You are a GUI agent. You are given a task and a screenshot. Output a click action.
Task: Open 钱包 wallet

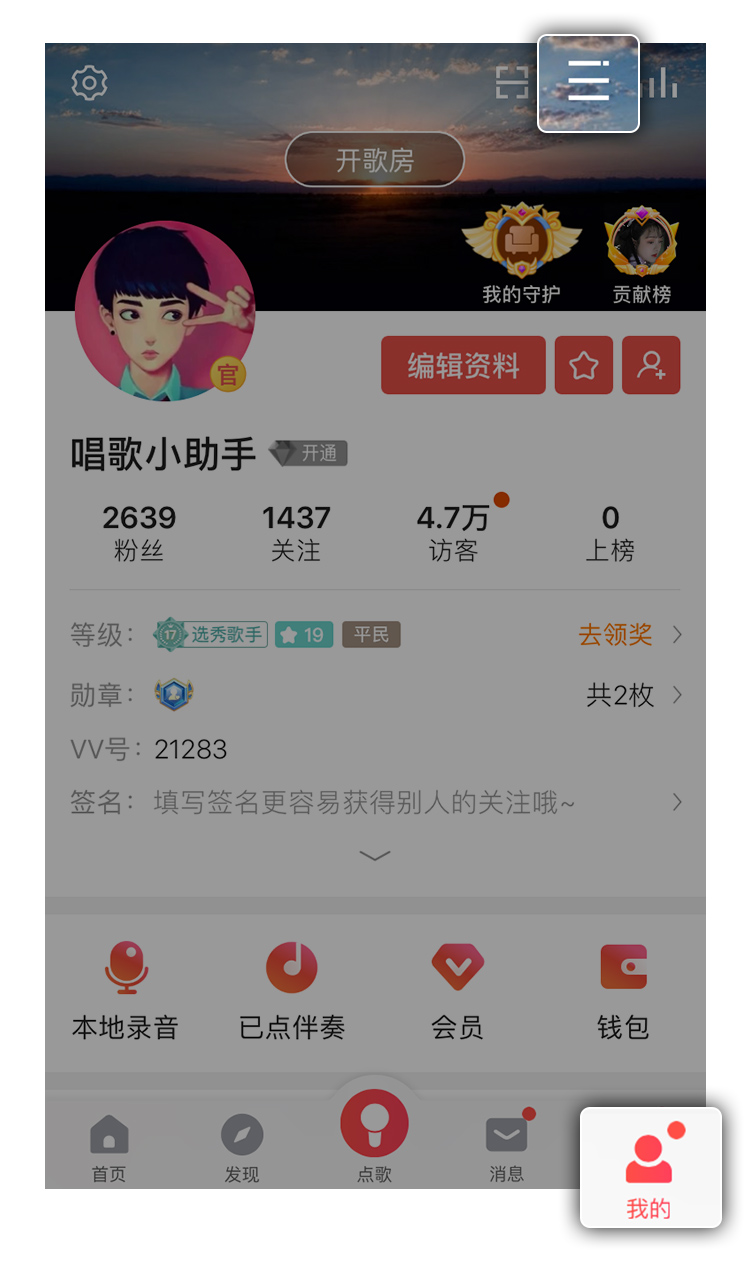click(623, 991)
